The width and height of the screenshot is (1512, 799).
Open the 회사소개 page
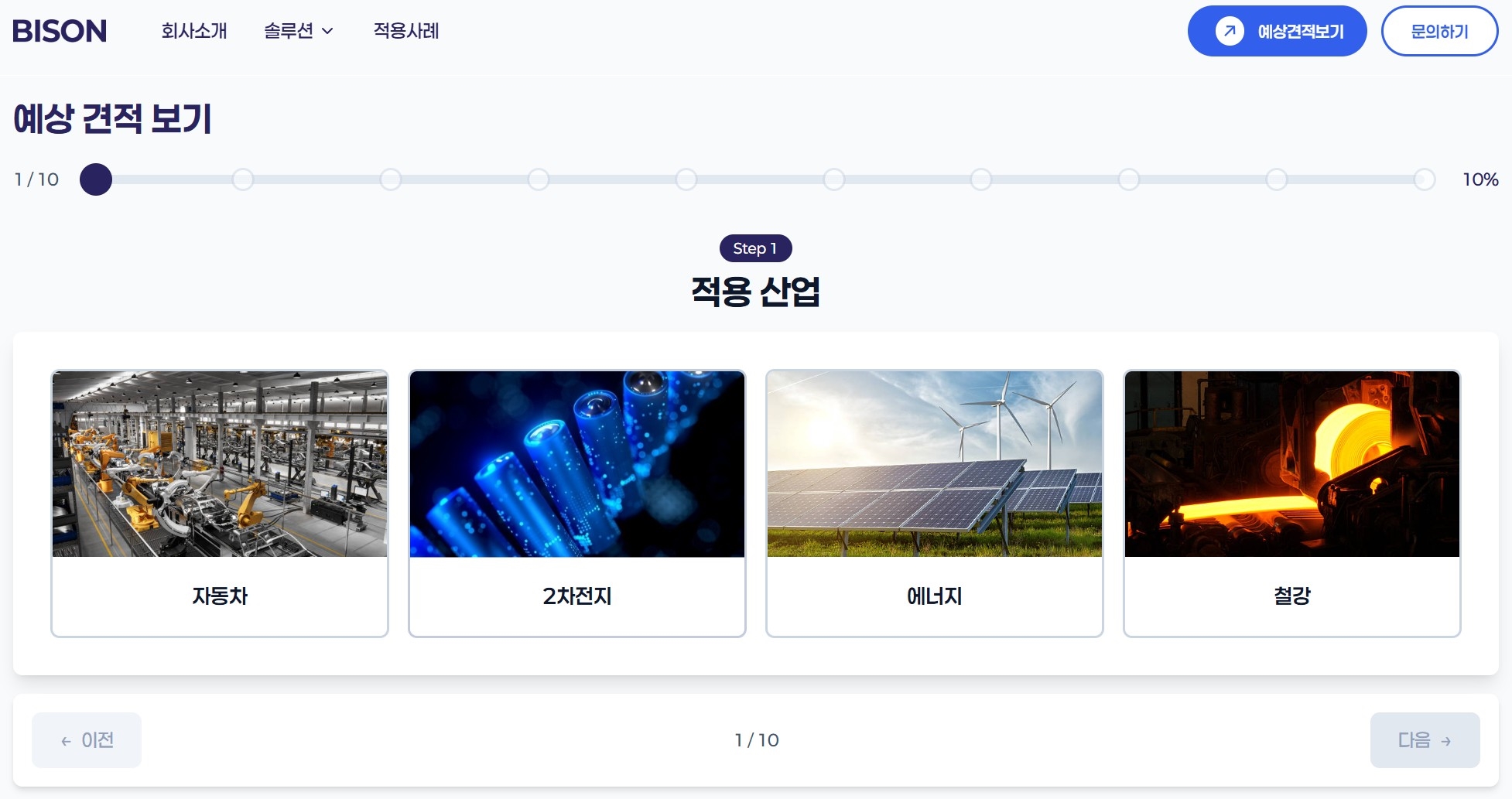[x=194, y=31]
